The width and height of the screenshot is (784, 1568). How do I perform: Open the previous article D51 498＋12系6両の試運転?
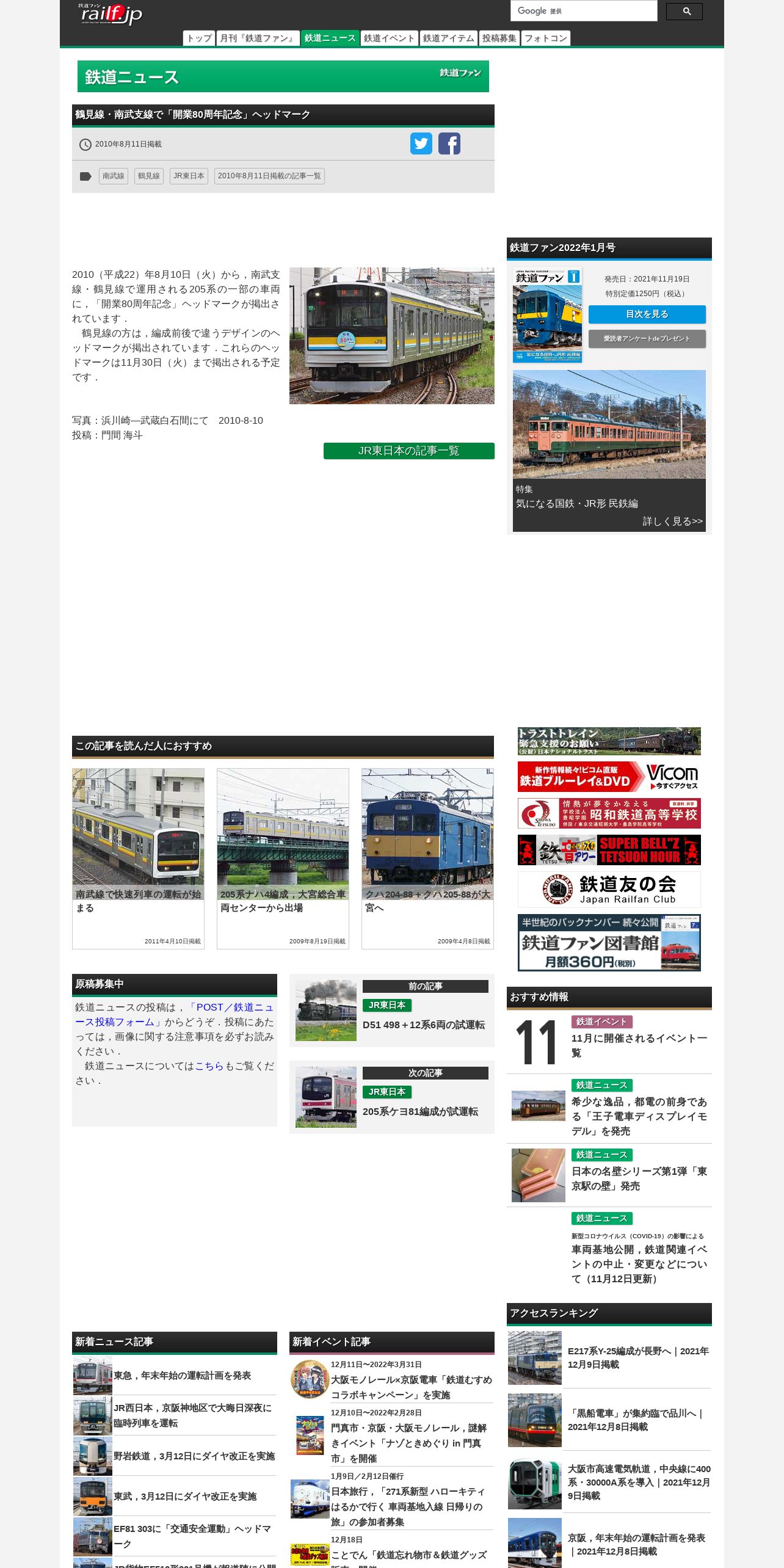point(423,1025)
